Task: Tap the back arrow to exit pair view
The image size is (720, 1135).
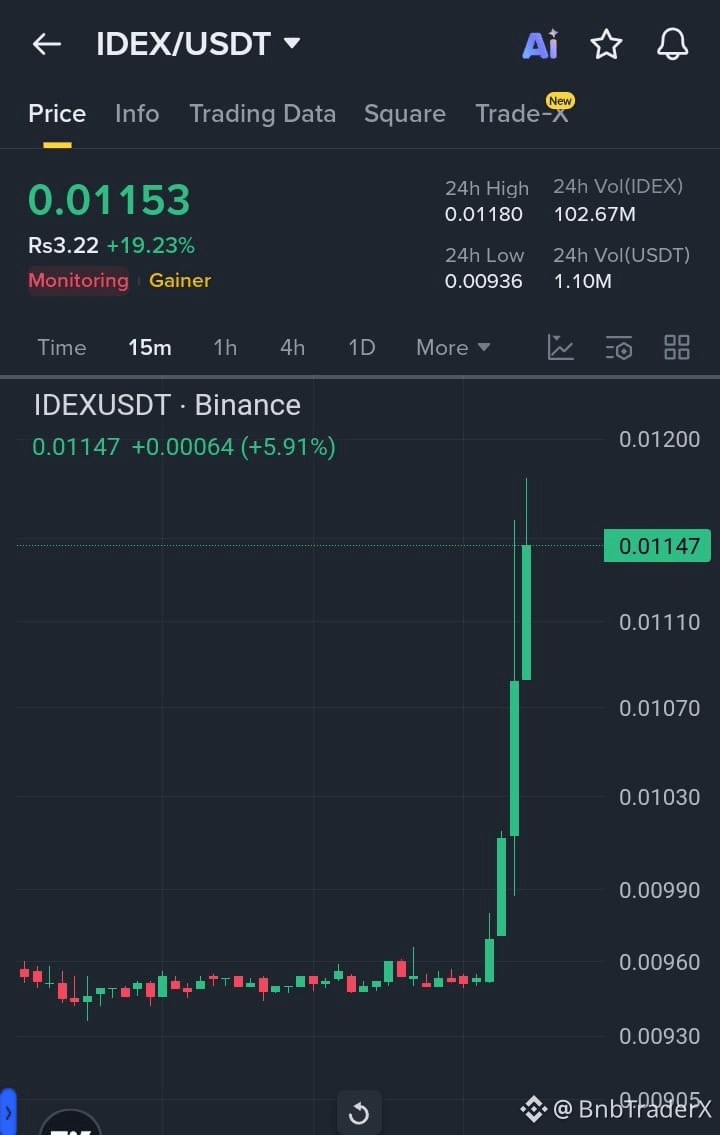Action: coord(46,44)
